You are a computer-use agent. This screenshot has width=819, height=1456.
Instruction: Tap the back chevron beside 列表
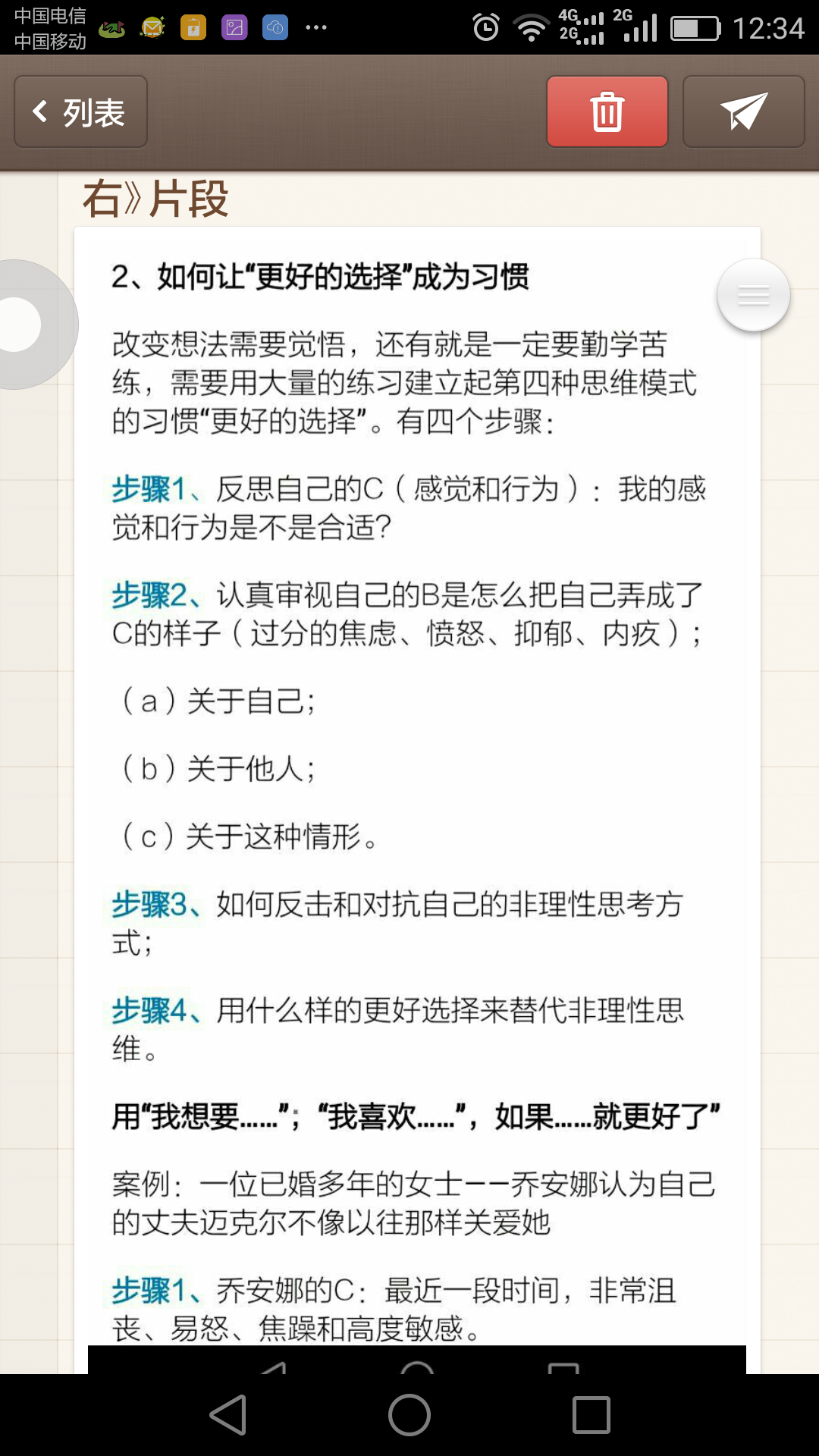tap(40, 111)
